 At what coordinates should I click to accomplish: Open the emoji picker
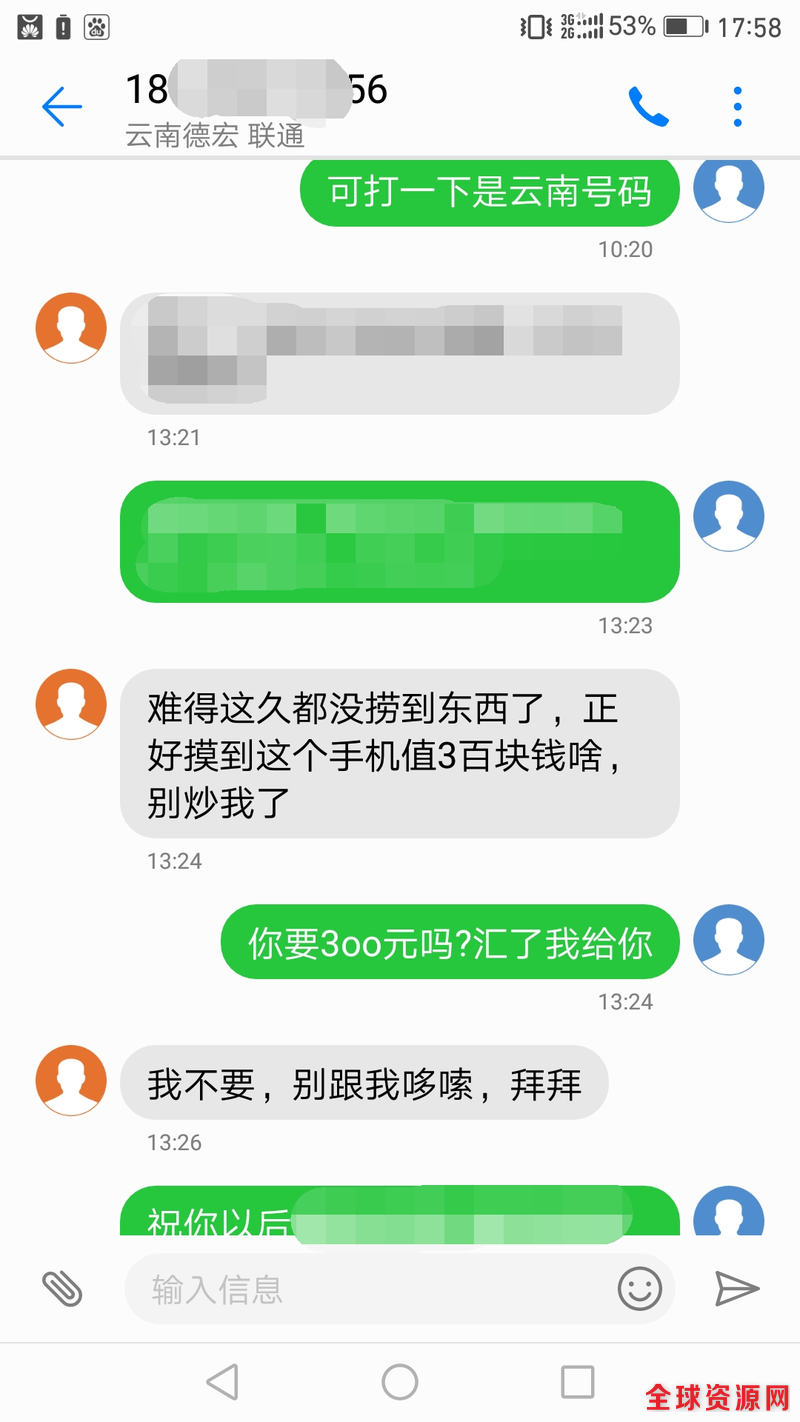[640, 1289]
